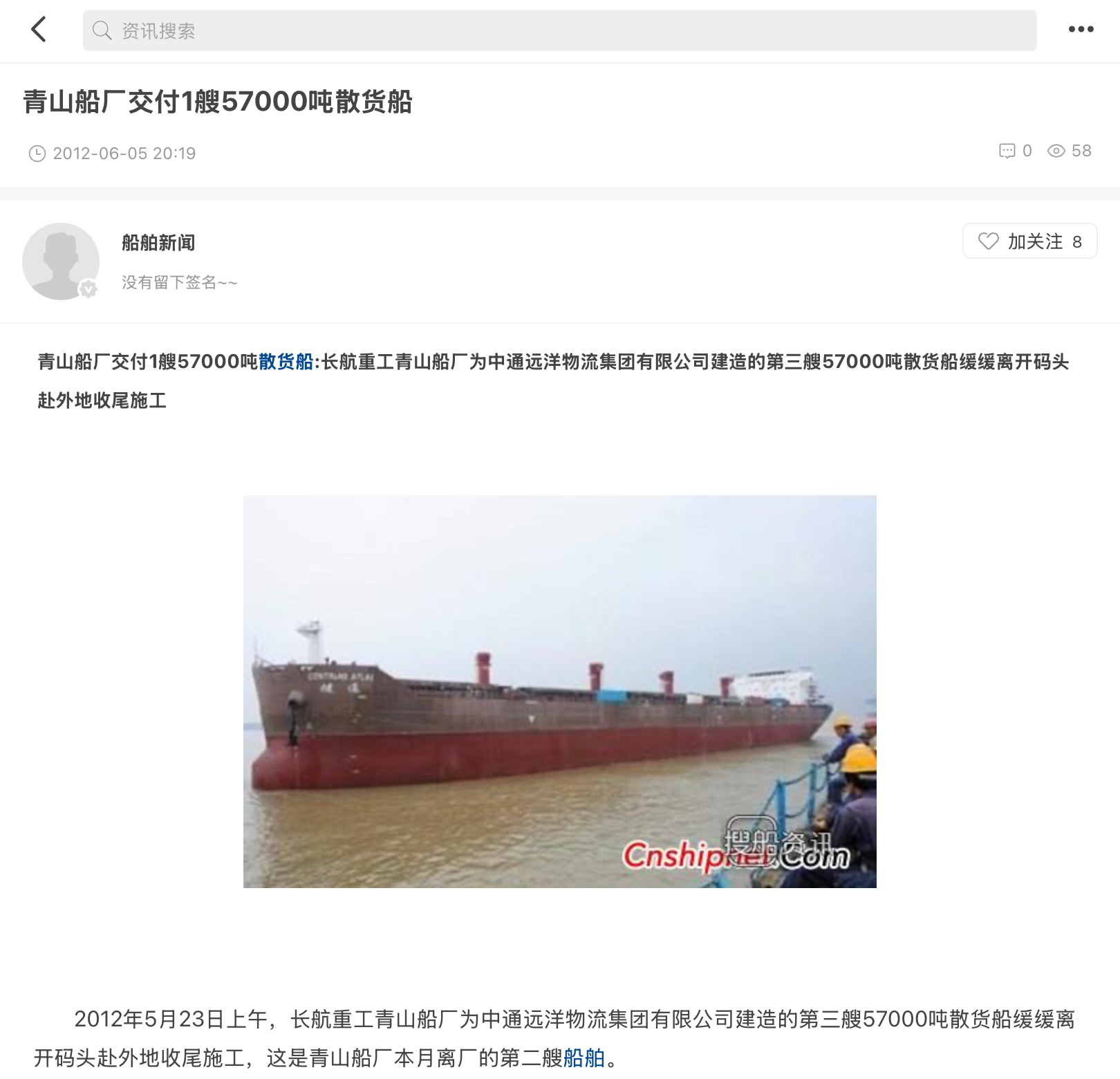Open the 散货船 link in the article
The height and width of the screenshot is (1079, 1120).
286,362
